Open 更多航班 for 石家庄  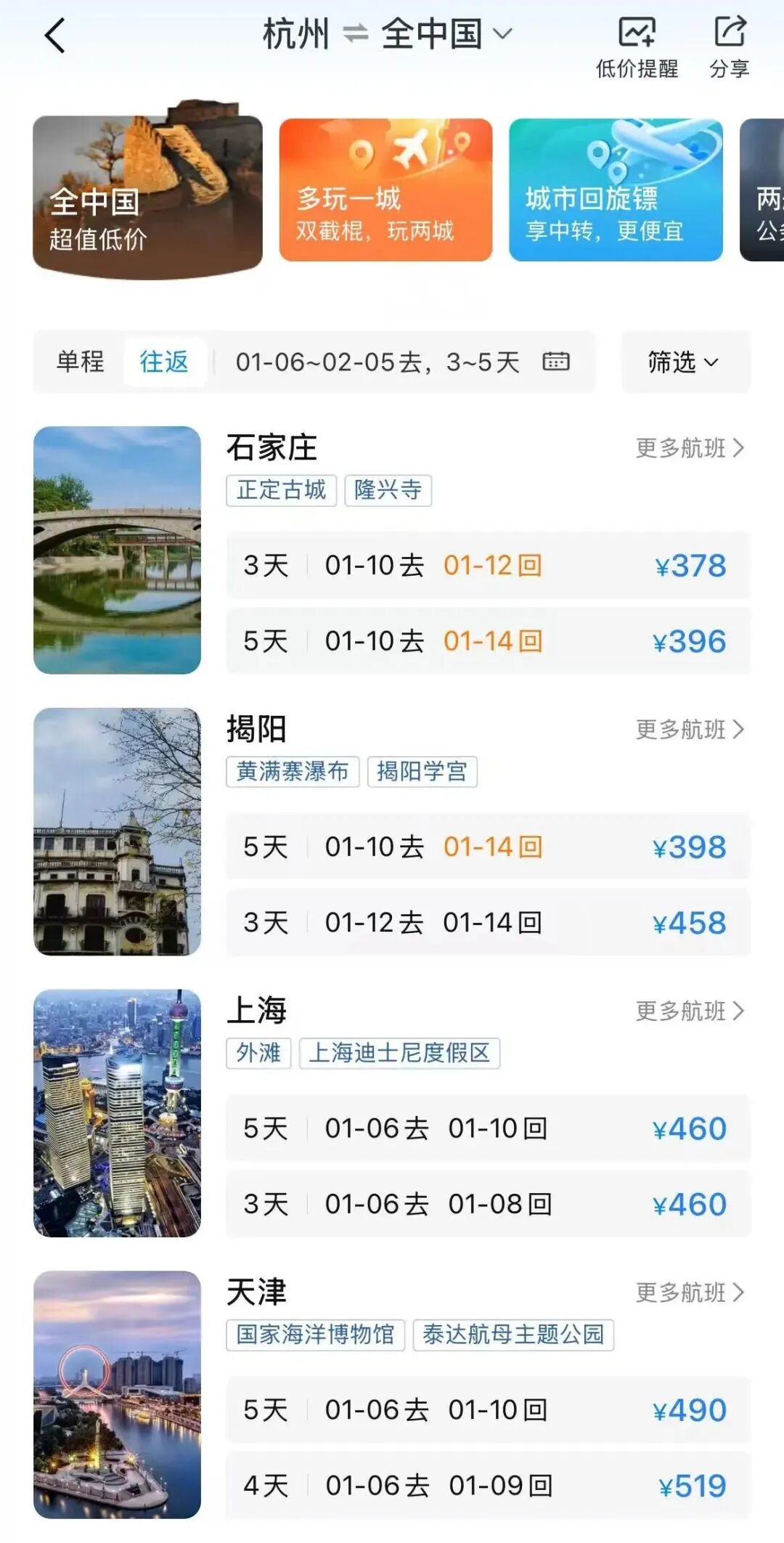[688, 449]
